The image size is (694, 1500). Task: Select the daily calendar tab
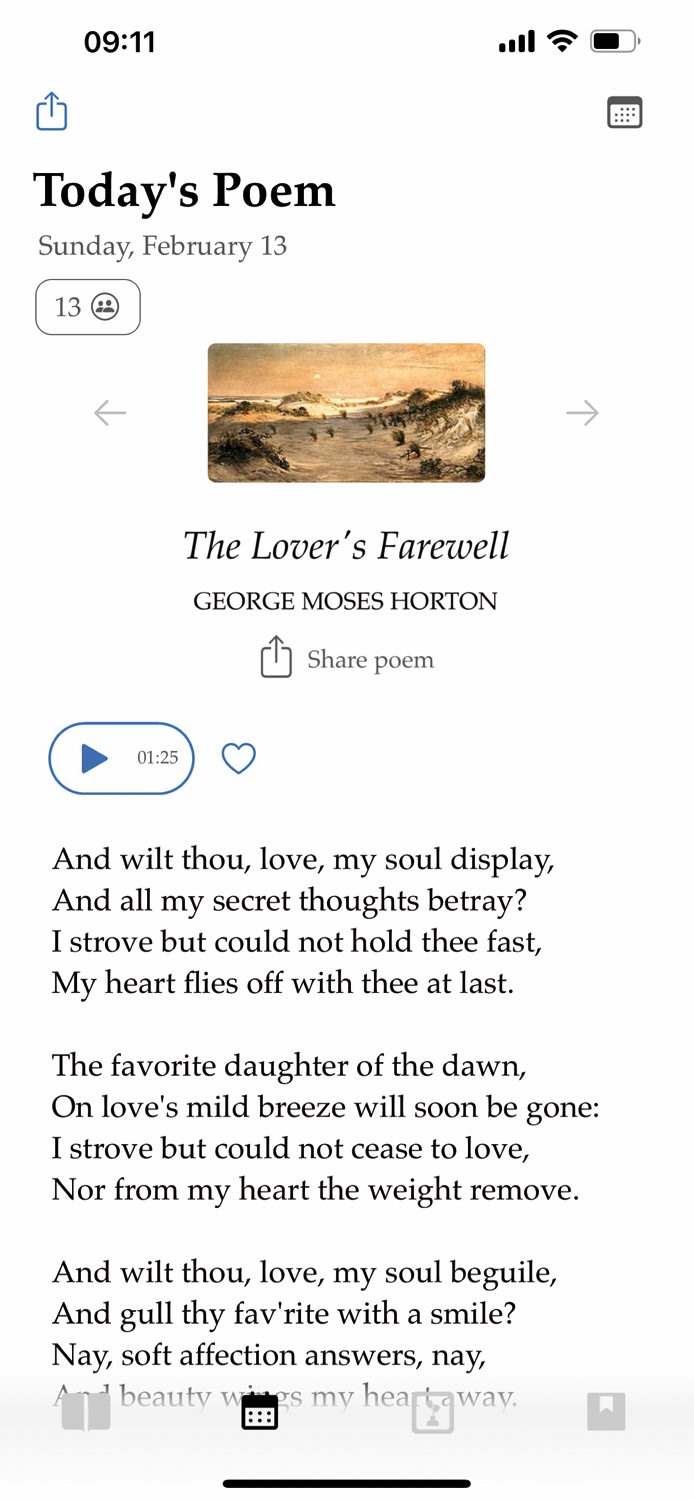260,1412
